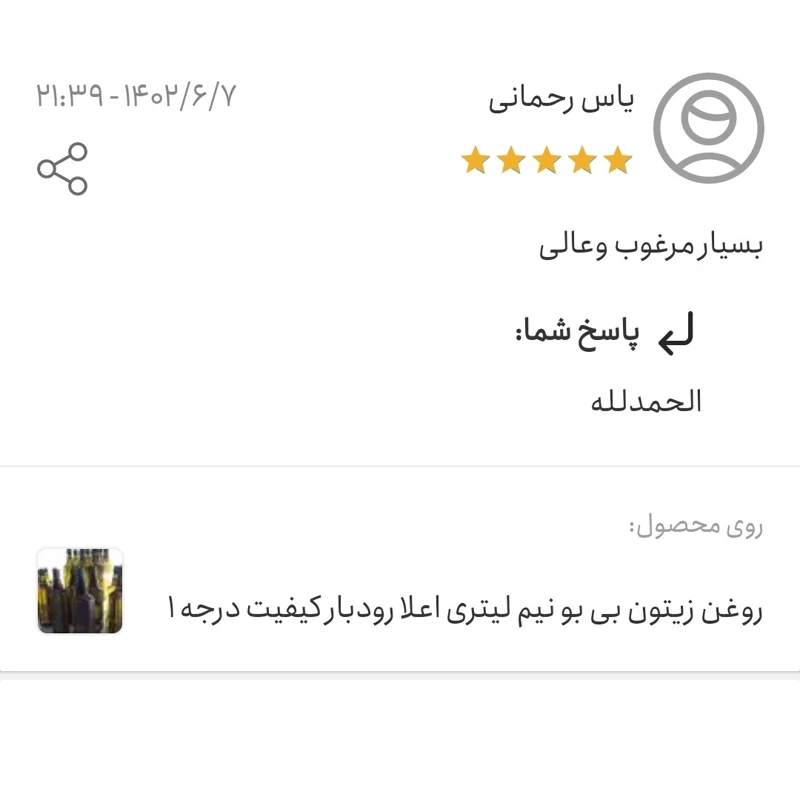Image resolution: width=800 pixels, height=800 pixels.
Task: Share یاس رحمانی's review
Action: click(x=62, y=169)
